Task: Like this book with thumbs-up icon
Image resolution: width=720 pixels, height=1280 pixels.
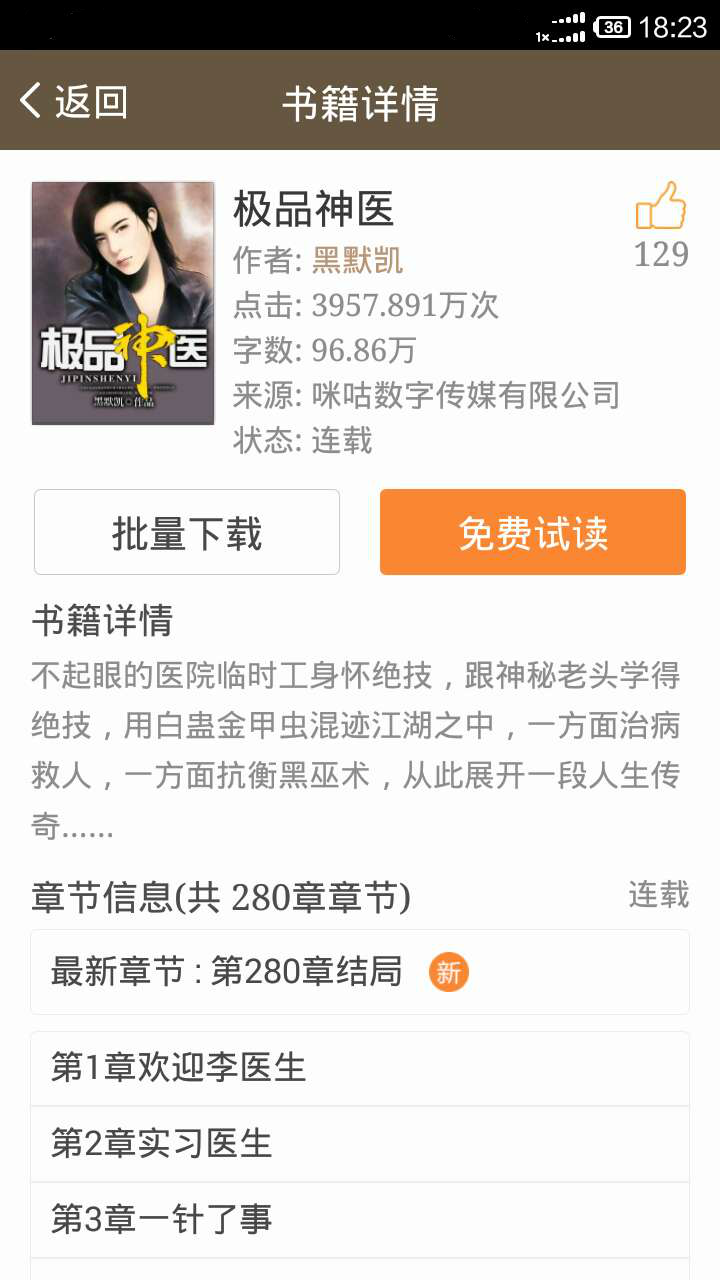Action: tap(661, 208)
